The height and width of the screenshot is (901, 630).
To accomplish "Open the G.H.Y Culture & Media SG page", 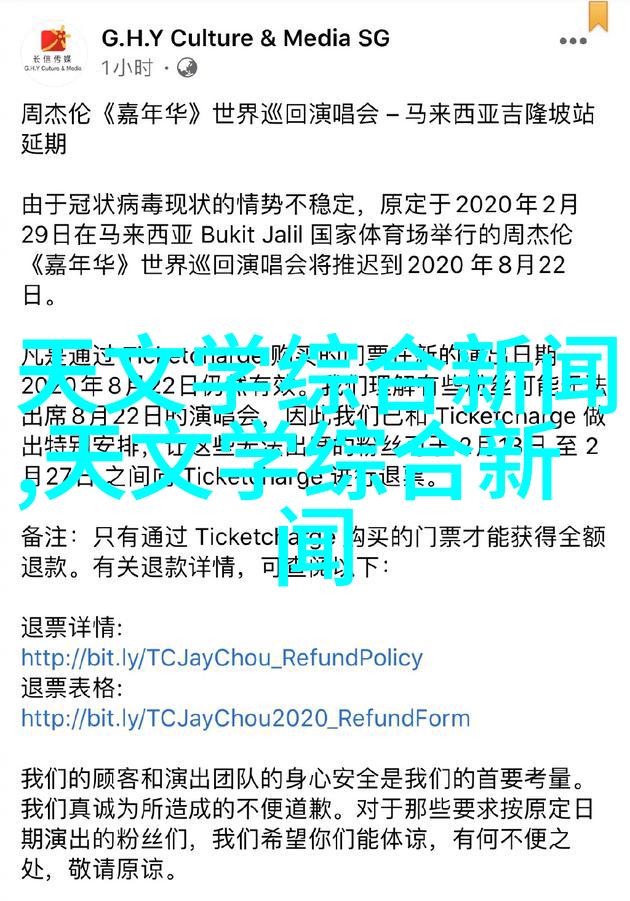I will tap(245, 38).
